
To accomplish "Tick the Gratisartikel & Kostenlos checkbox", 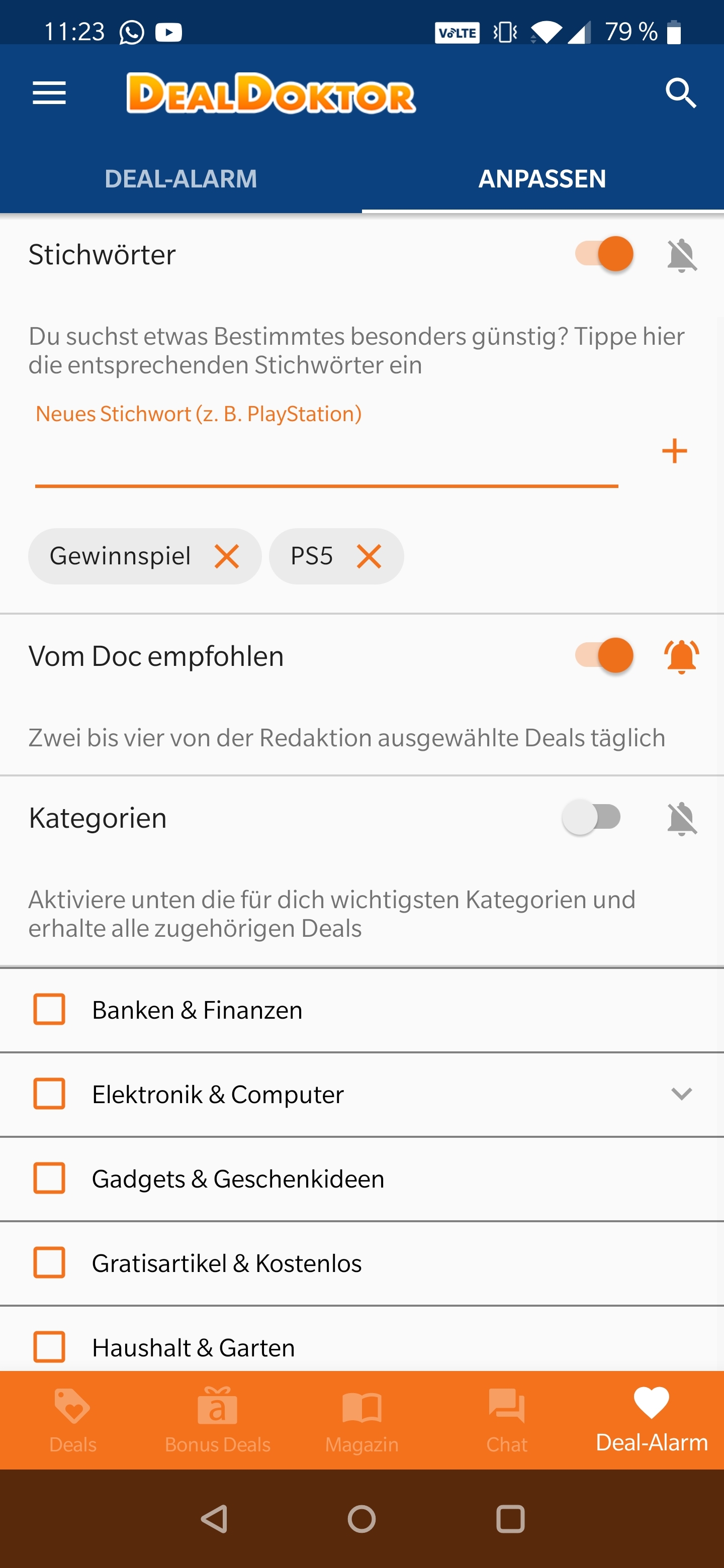I will point(49,1262).
